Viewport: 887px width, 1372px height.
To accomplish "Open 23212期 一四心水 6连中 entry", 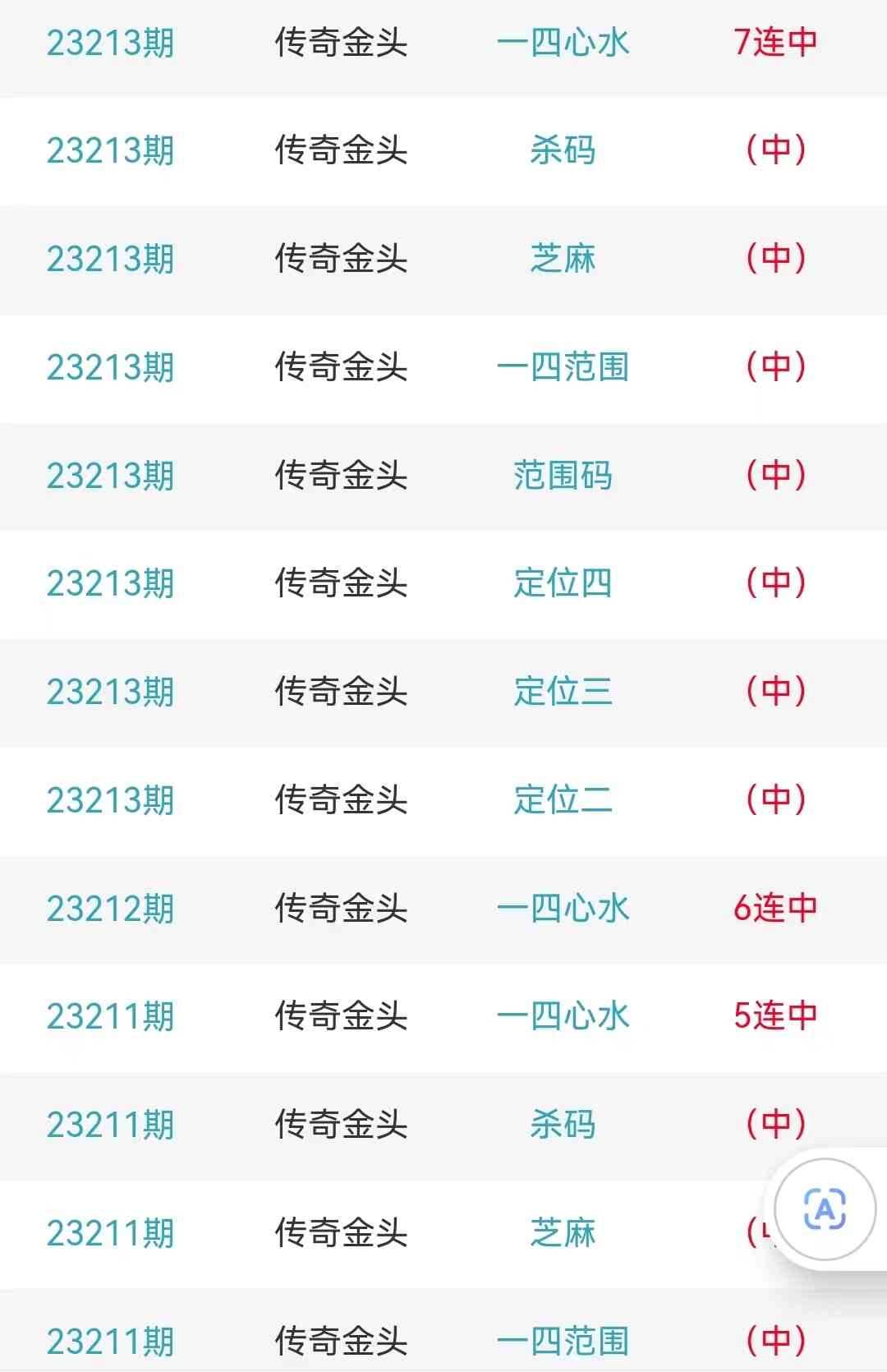I will click(563, 909).
